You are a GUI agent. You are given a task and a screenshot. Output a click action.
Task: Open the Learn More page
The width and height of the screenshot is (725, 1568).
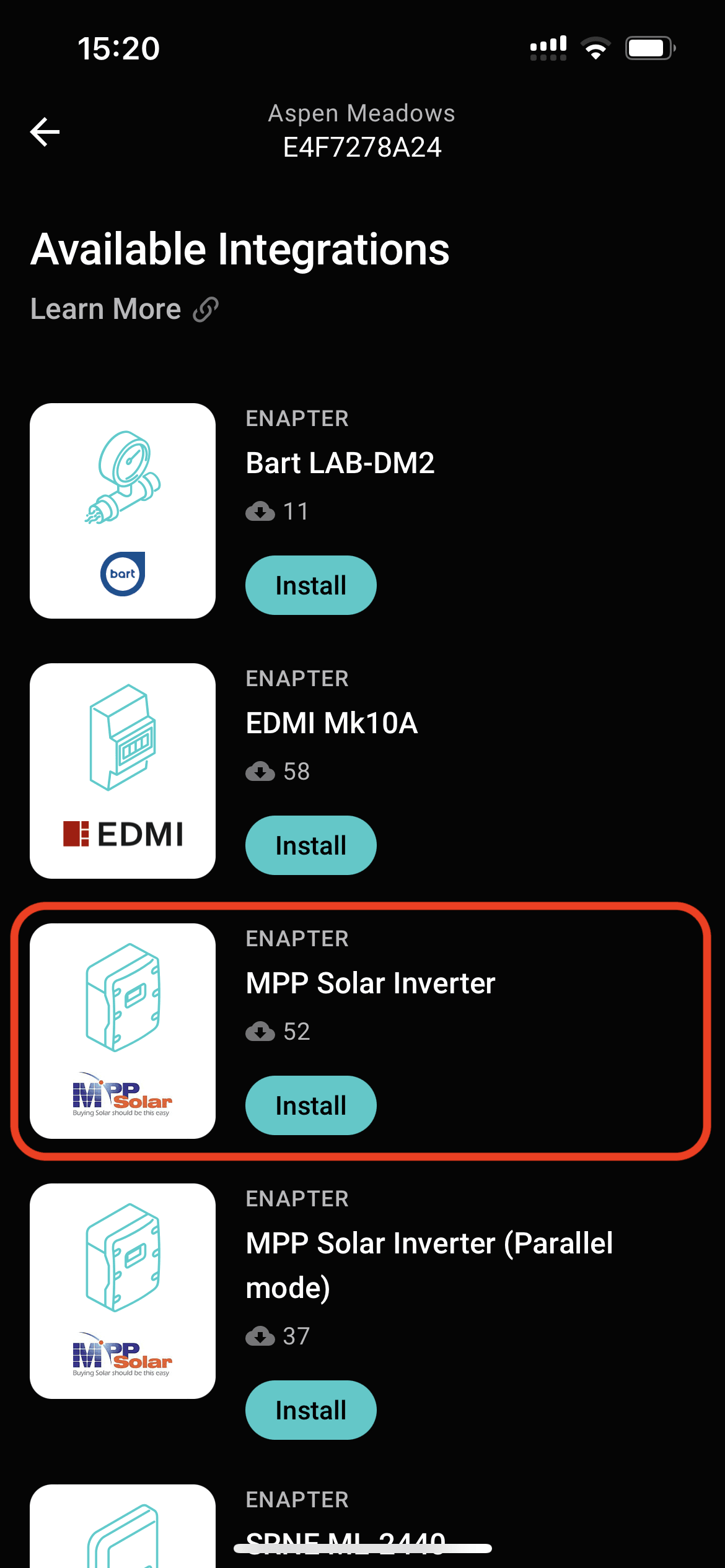coord(105,308)
